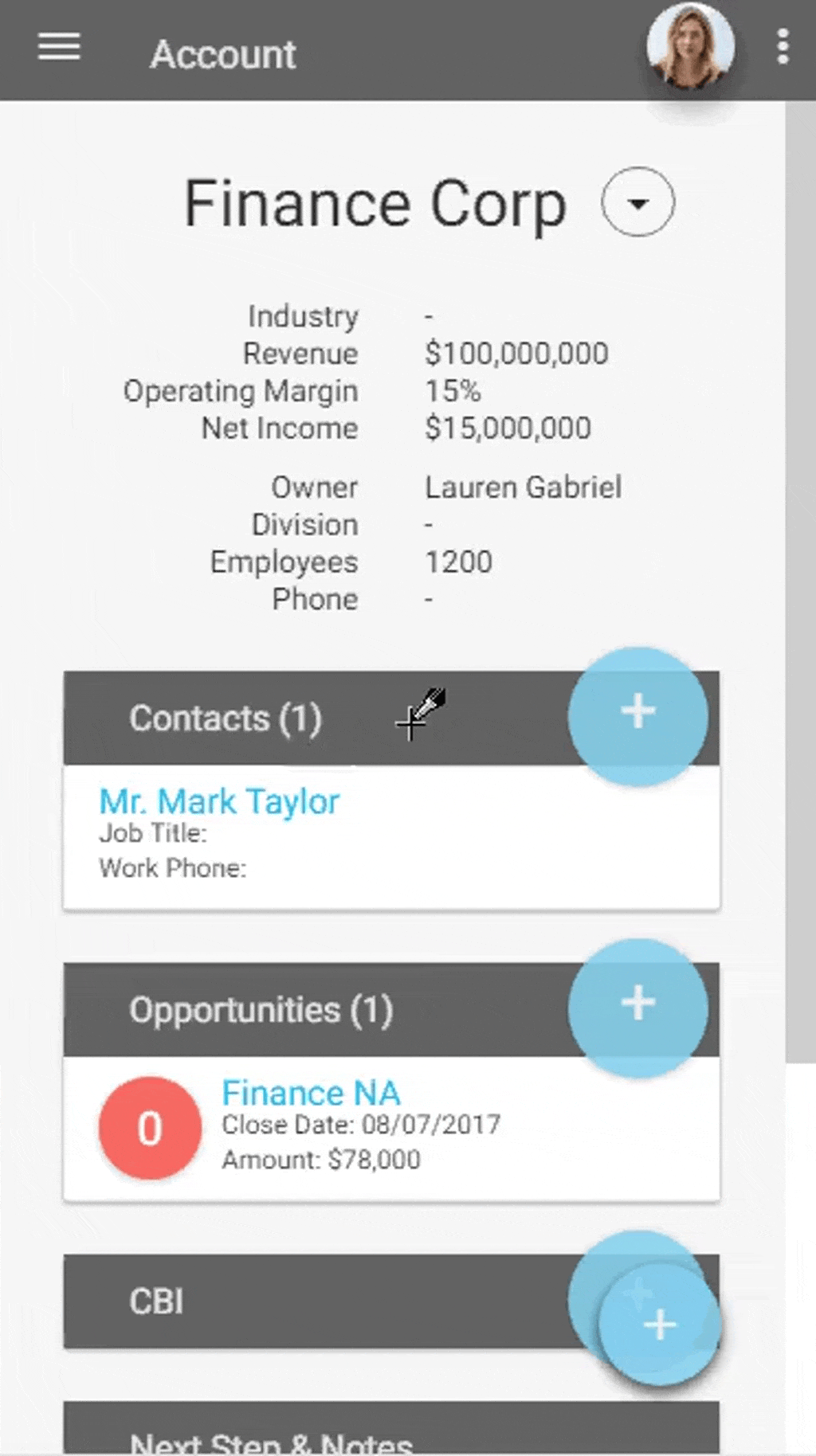
Task: Open the three-dot overflow menu
Action: coord(783,47)
